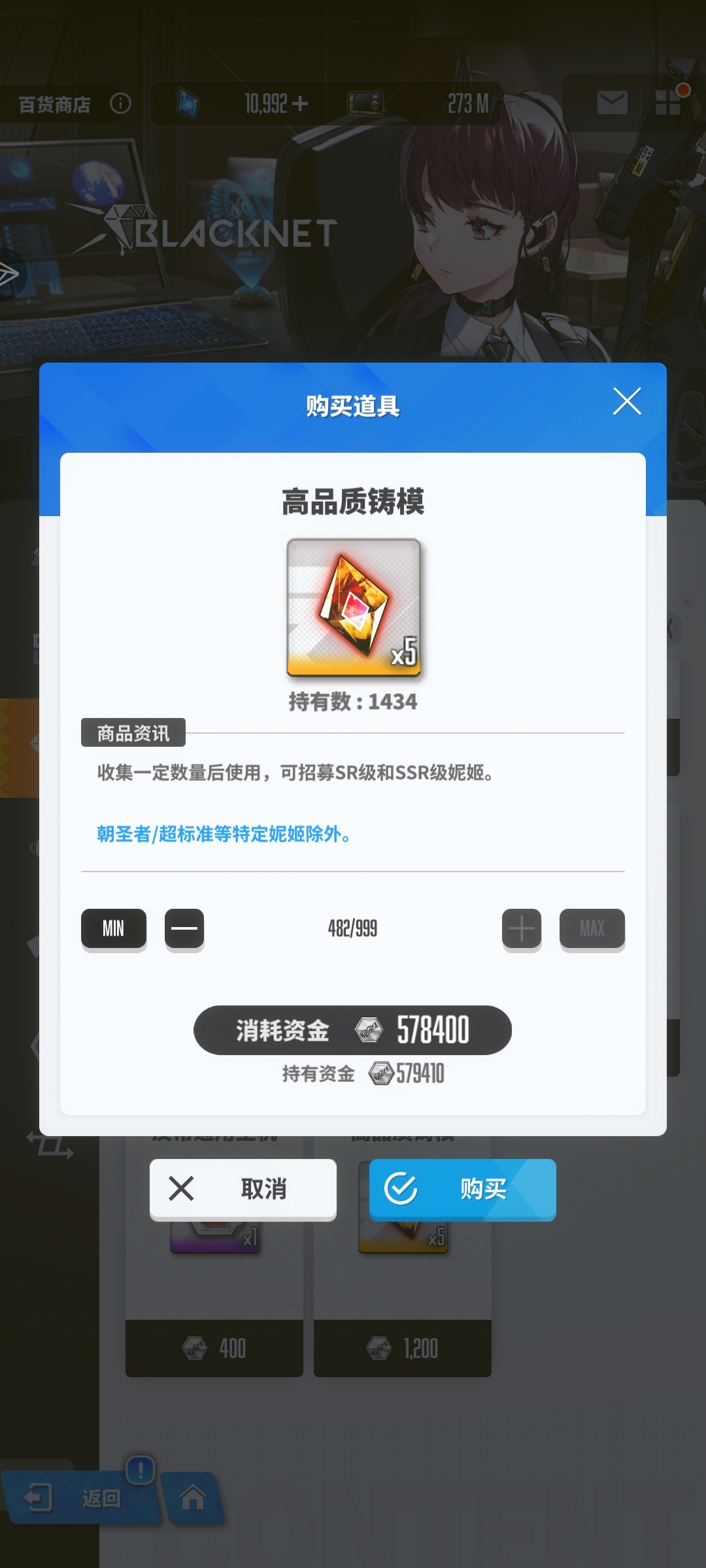Close the 购买道具 dialog
706x1568 pixels.
pos(627,401)
